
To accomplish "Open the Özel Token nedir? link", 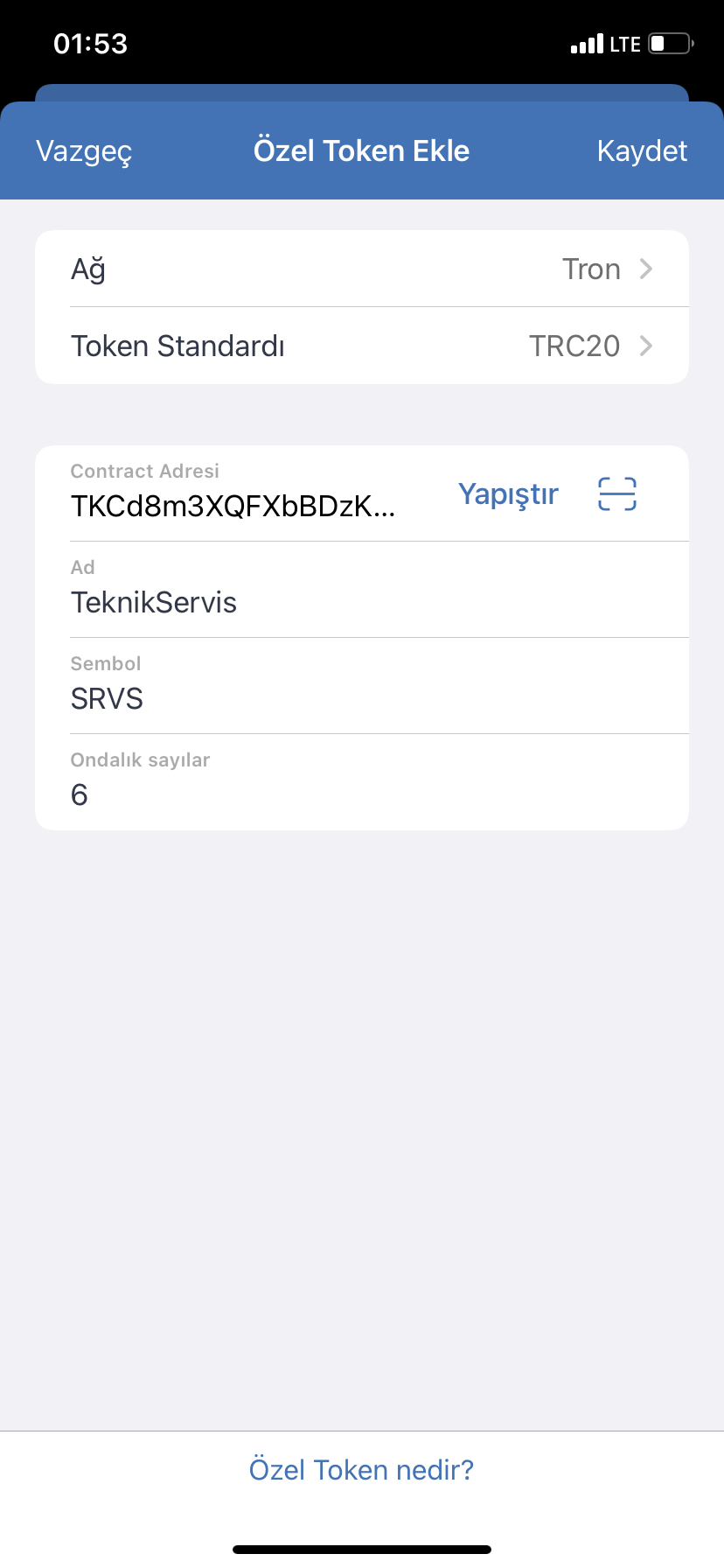I will tap(361, 1469).
